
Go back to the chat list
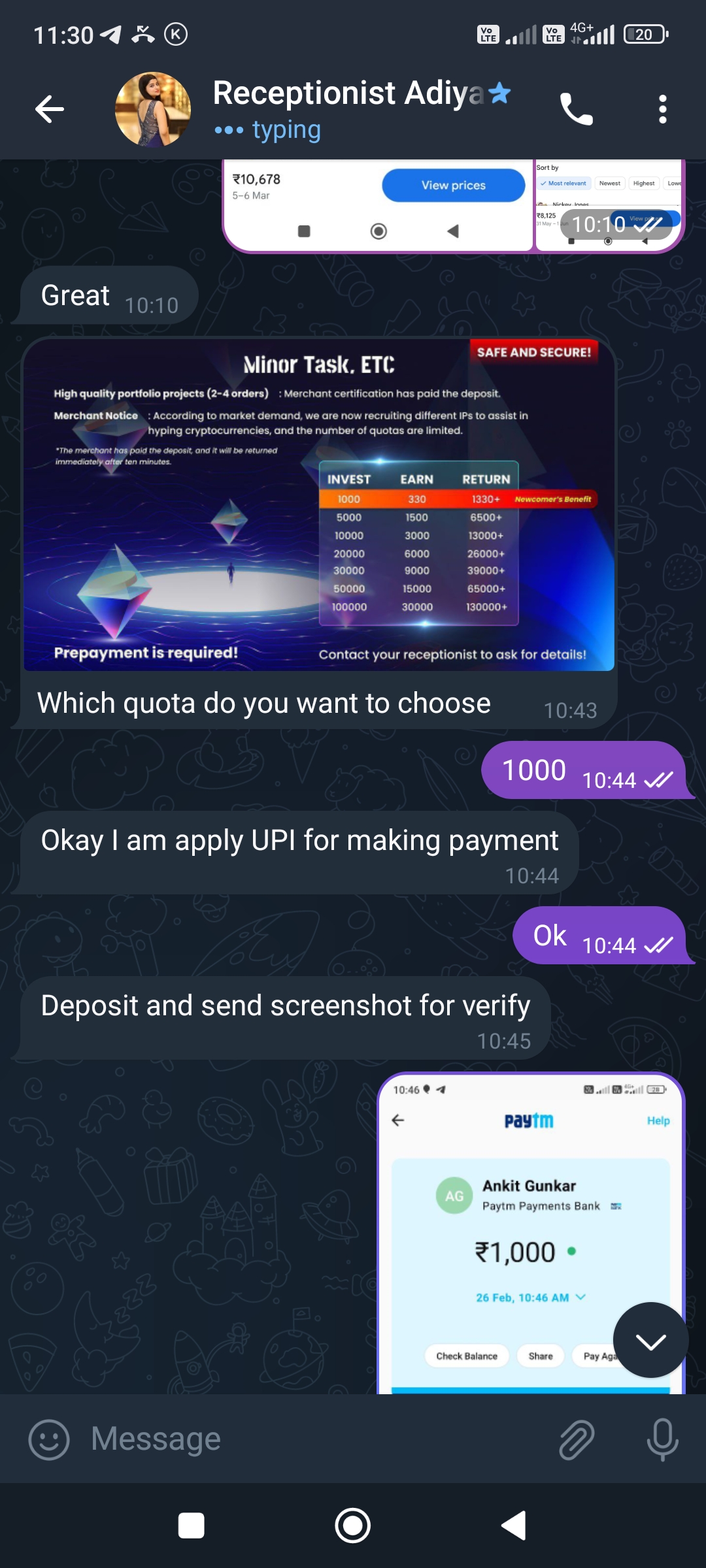point(50,109)
